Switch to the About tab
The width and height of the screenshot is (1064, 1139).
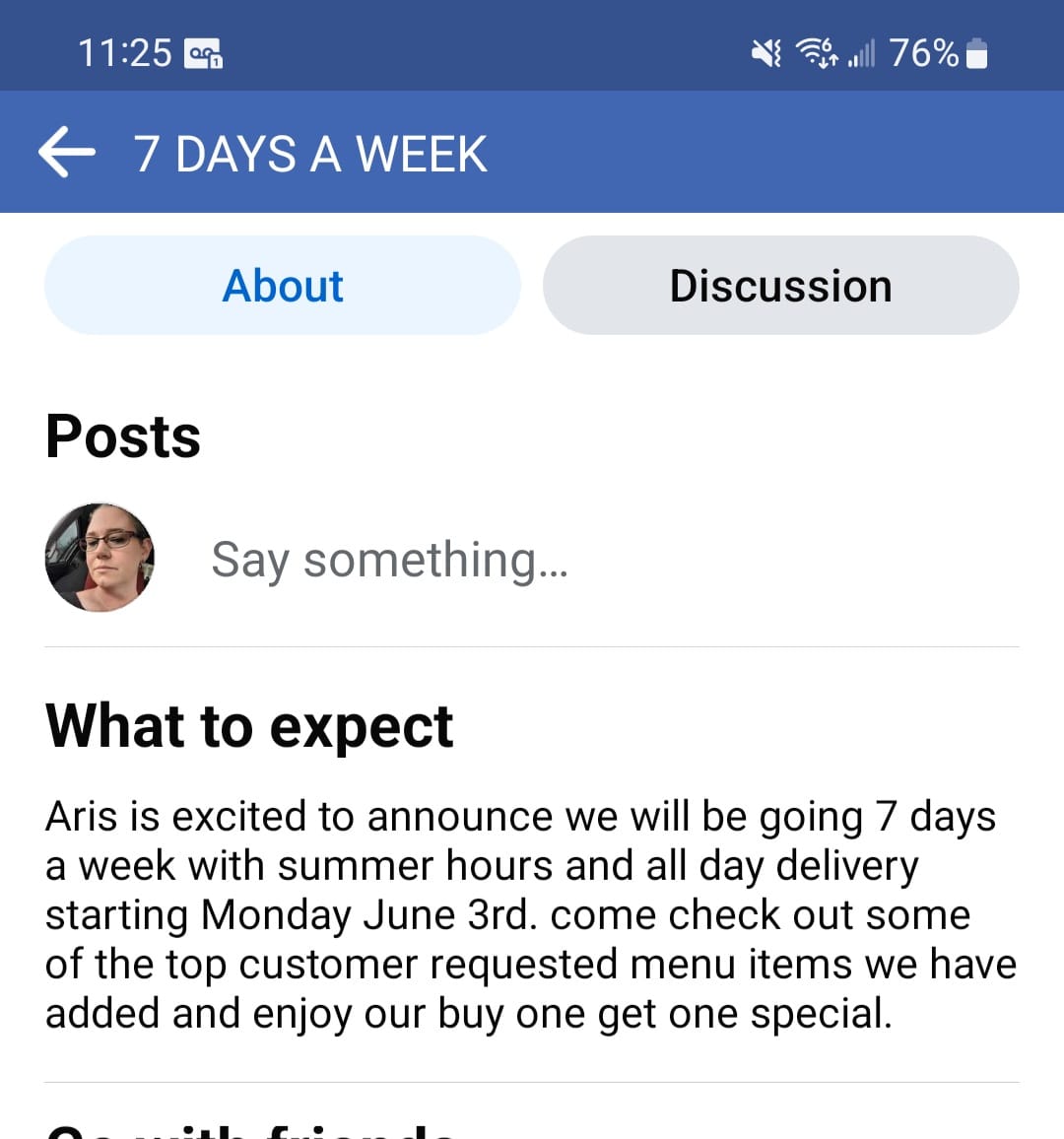click(283, 286)
